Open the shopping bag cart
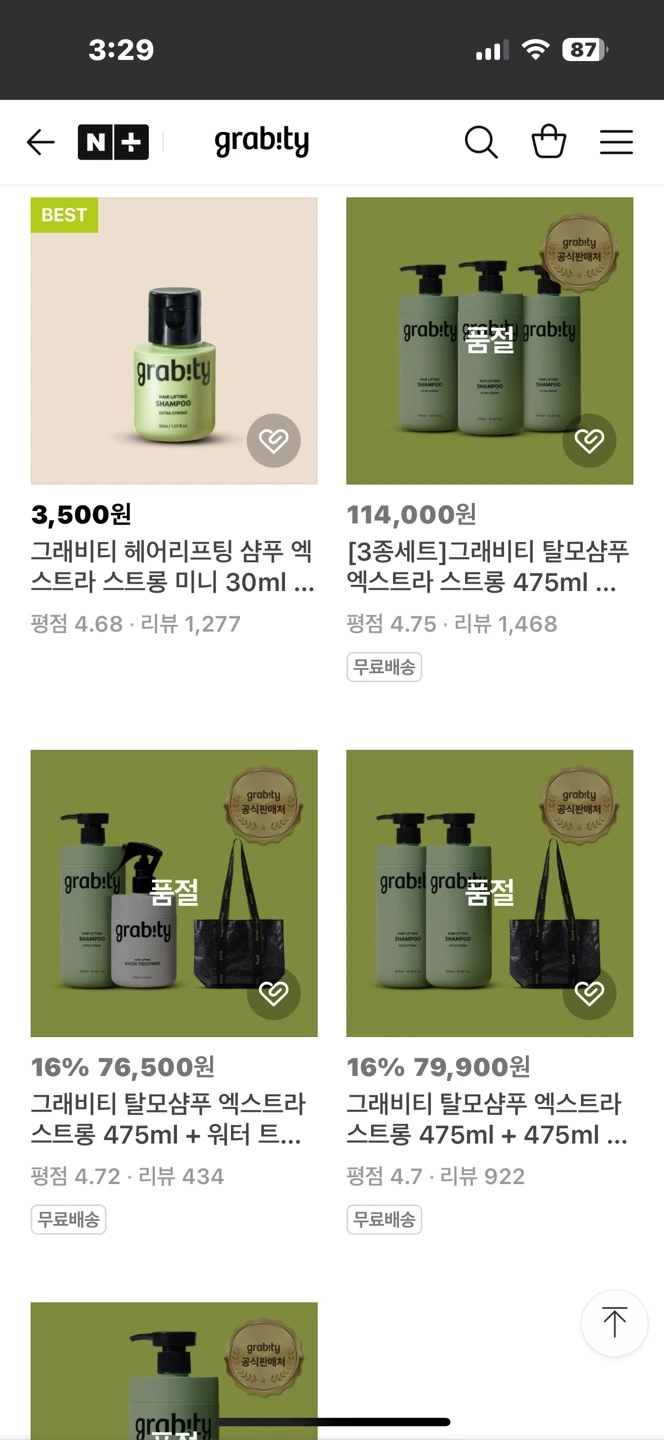Image resolution: width=664 pixels, height=1440 pixels. tap(549, 143)
